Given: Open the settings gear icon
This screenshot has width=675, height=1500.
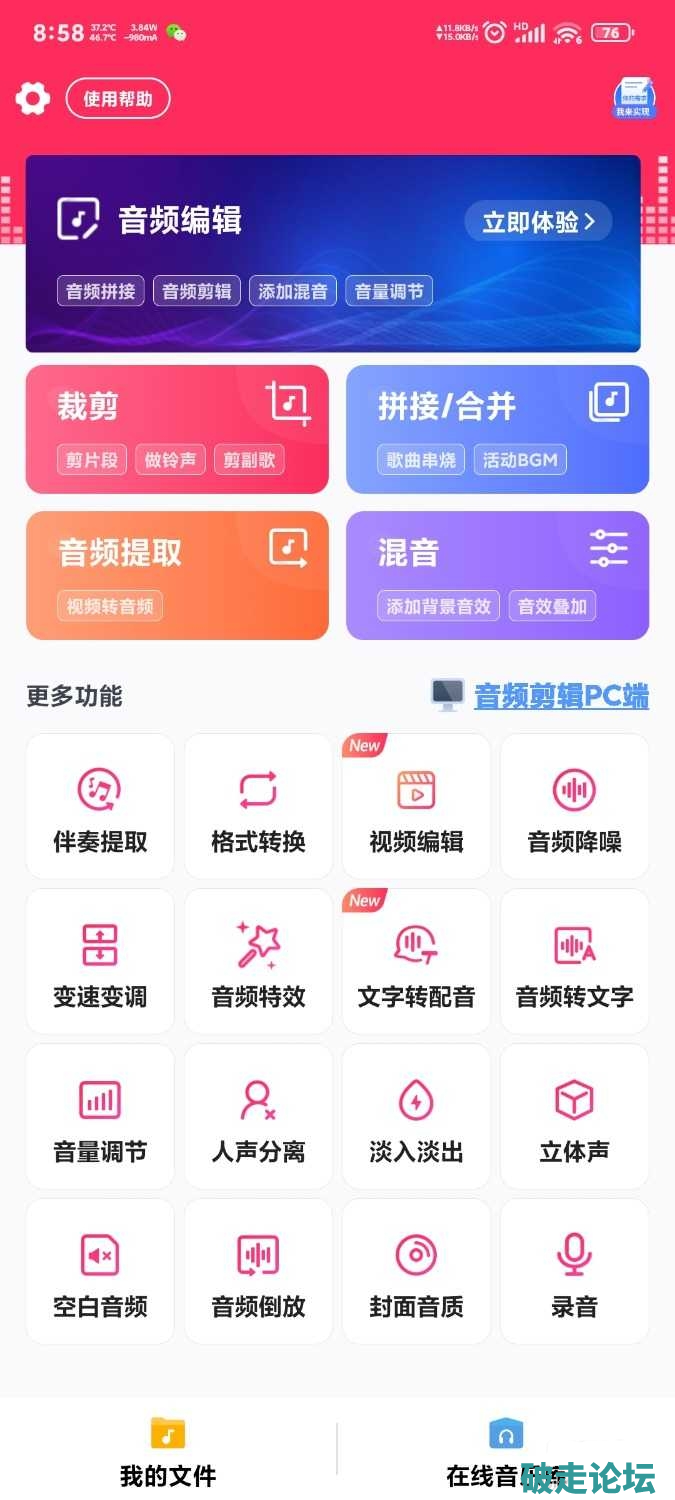Looking at the screenshot, I should click(x=33, y=99).
